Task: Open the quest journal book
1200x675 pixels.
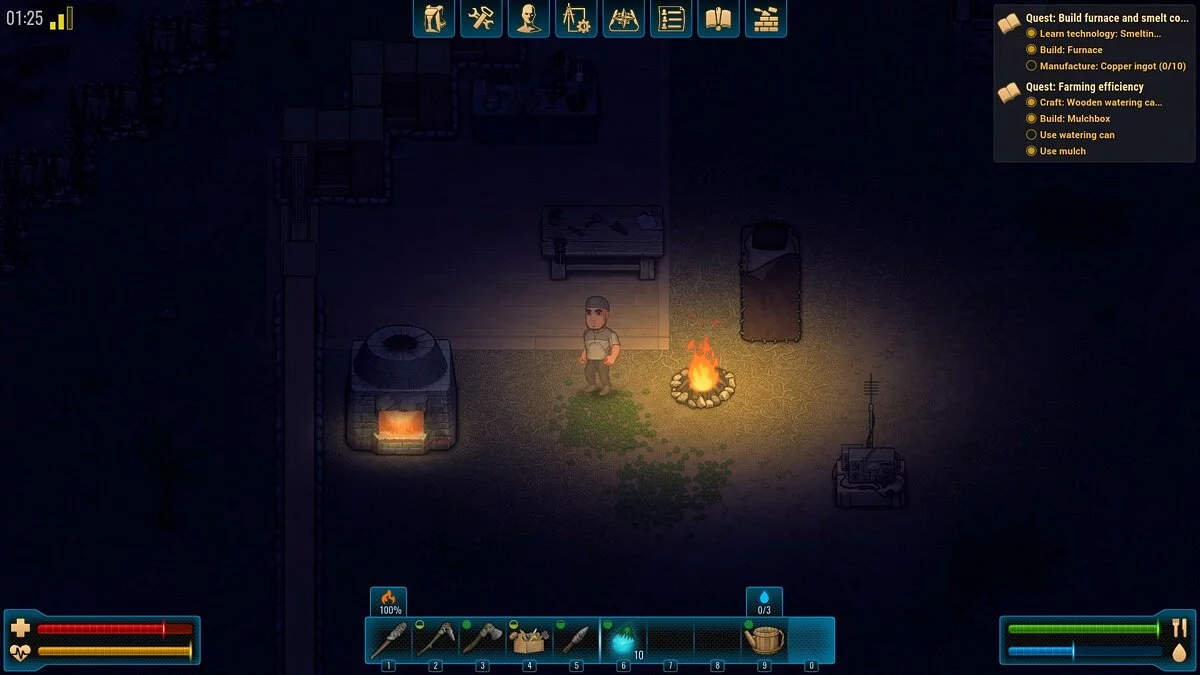Action: (718, 19)
